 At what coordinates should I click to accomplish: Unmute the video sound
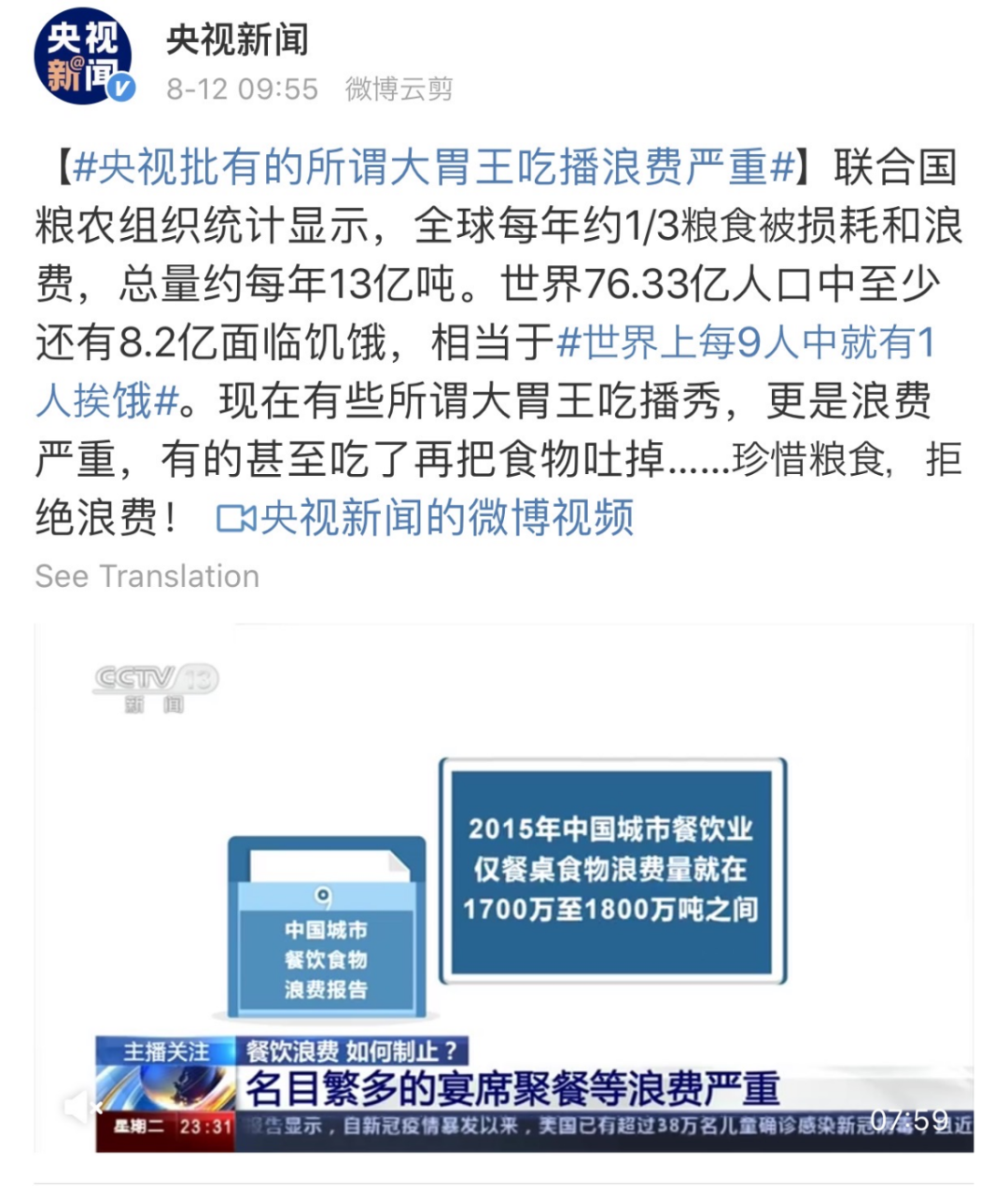point(78,1108)
